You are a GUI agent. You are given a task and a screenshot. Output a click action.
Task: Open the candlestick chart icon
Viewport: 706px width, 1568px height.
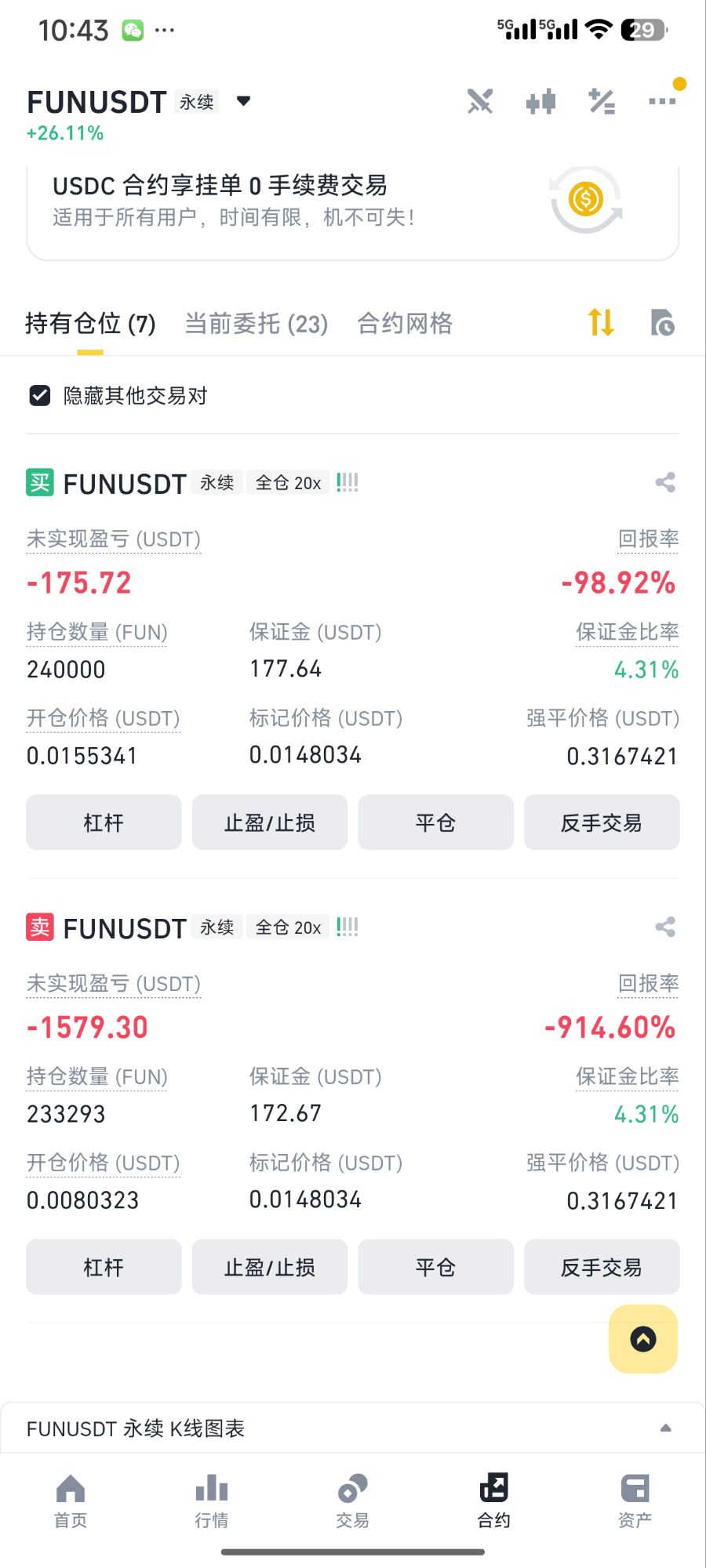[x=541, y=101]
